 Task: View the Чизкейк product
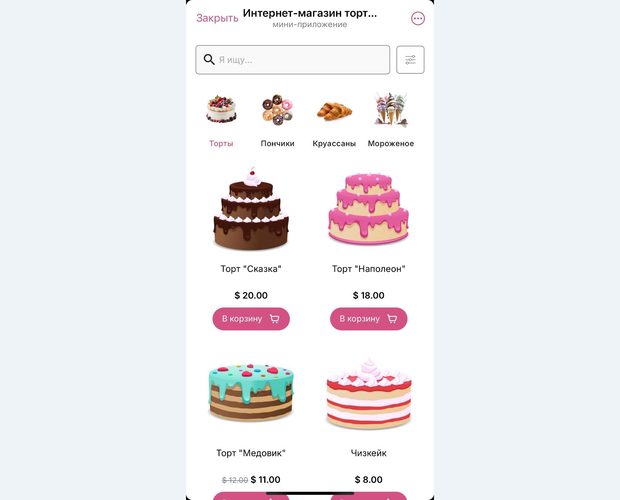click(x=368, y=395)
